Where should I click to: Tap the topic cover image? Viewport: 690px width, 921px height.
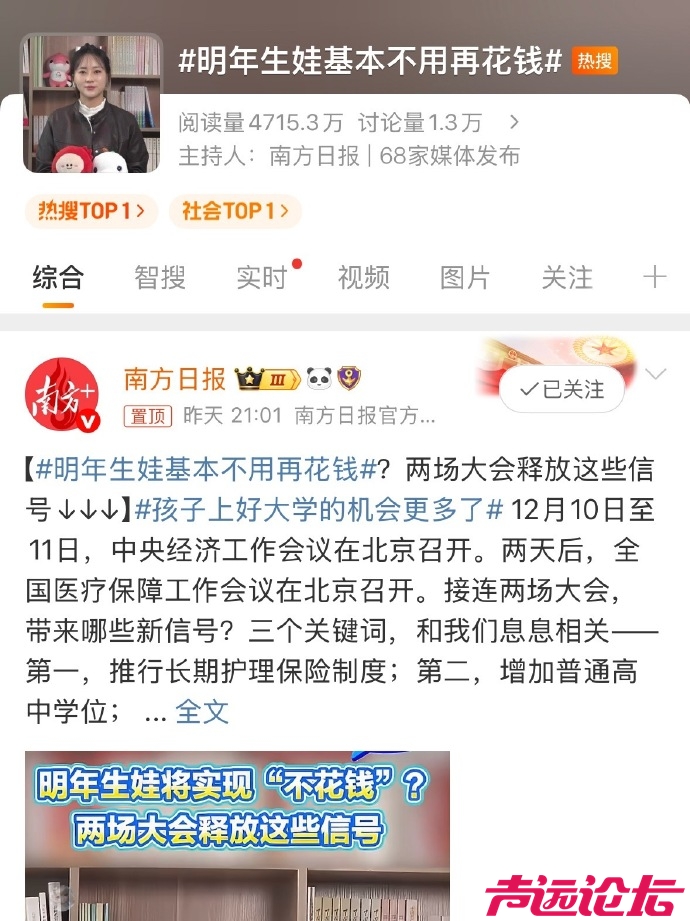coord(92,103)
